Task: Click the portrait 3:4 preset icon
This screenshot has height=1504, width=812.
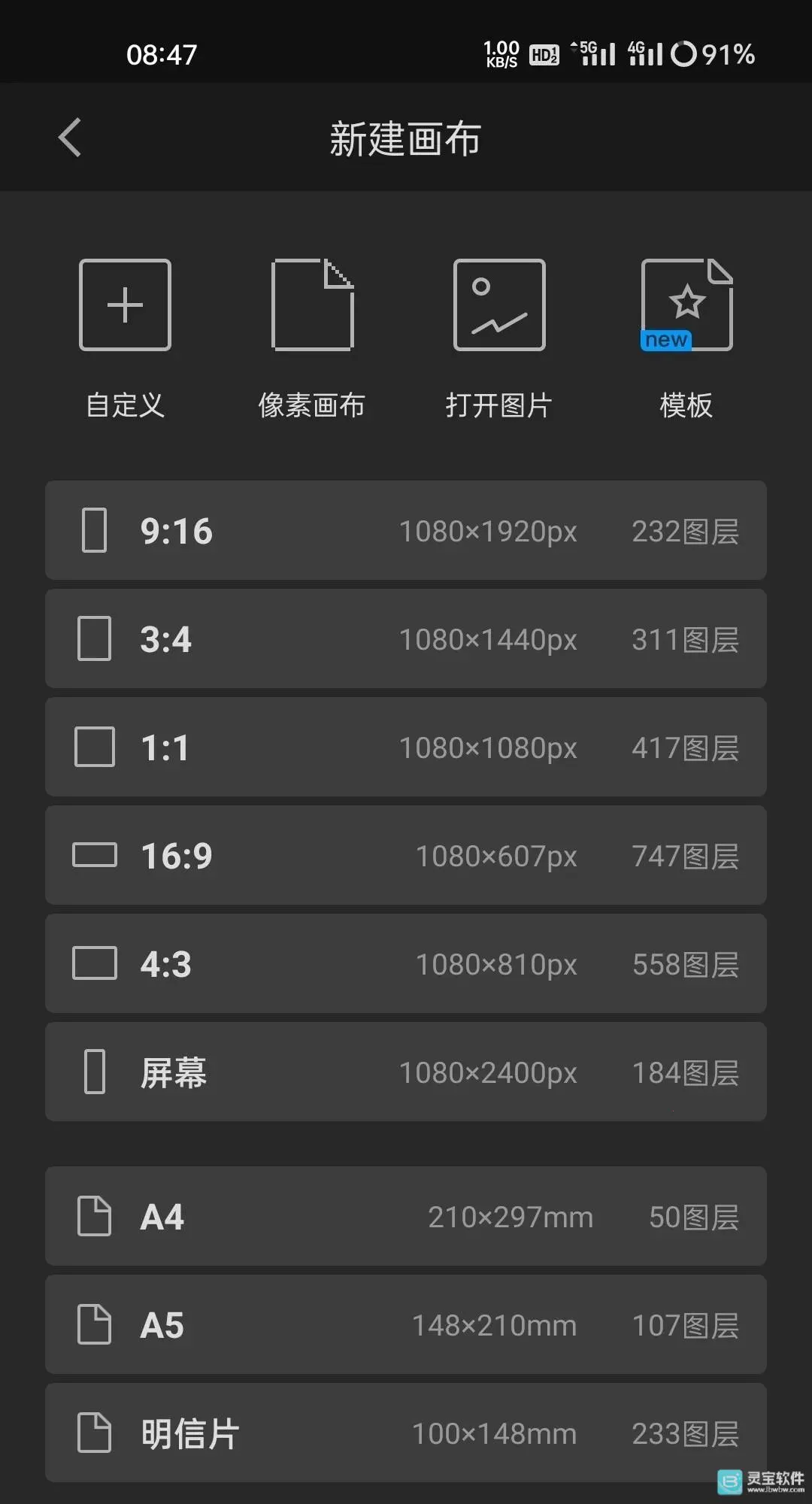Action: click(x=93, y=638)
